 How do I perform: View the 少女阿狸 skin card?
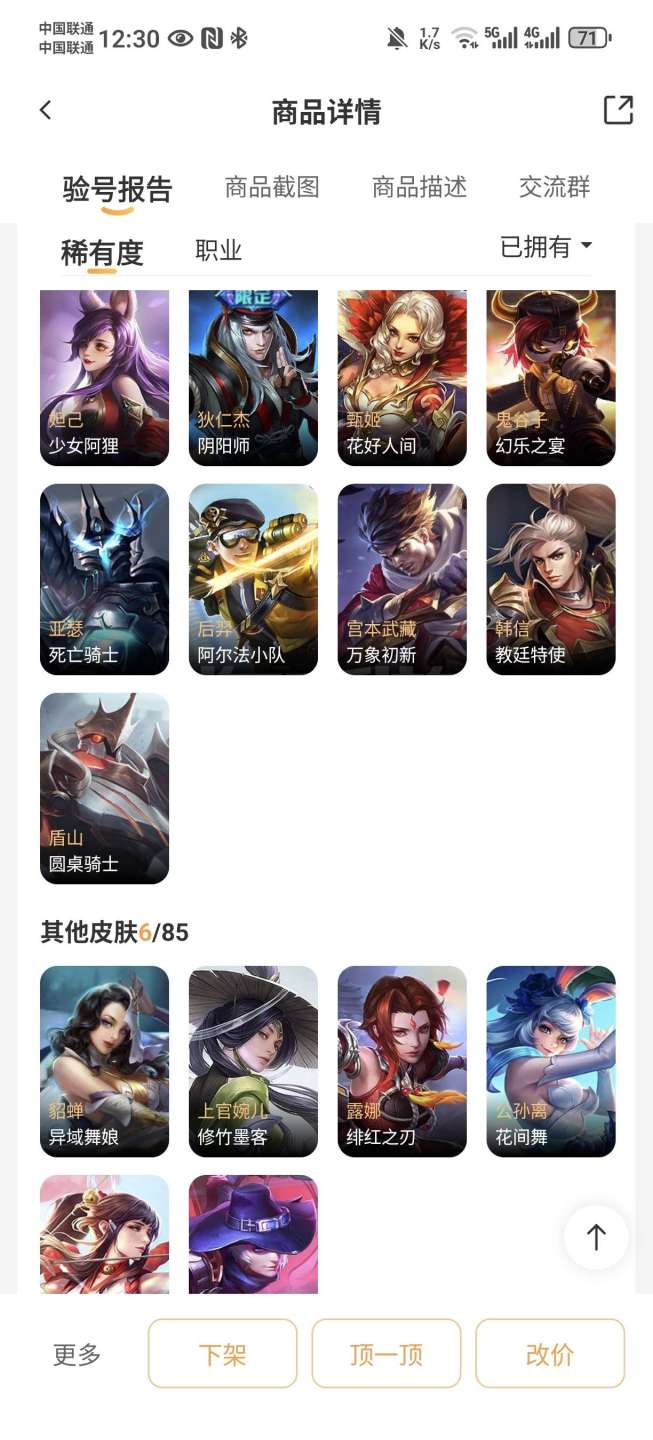tap(104, 378)
